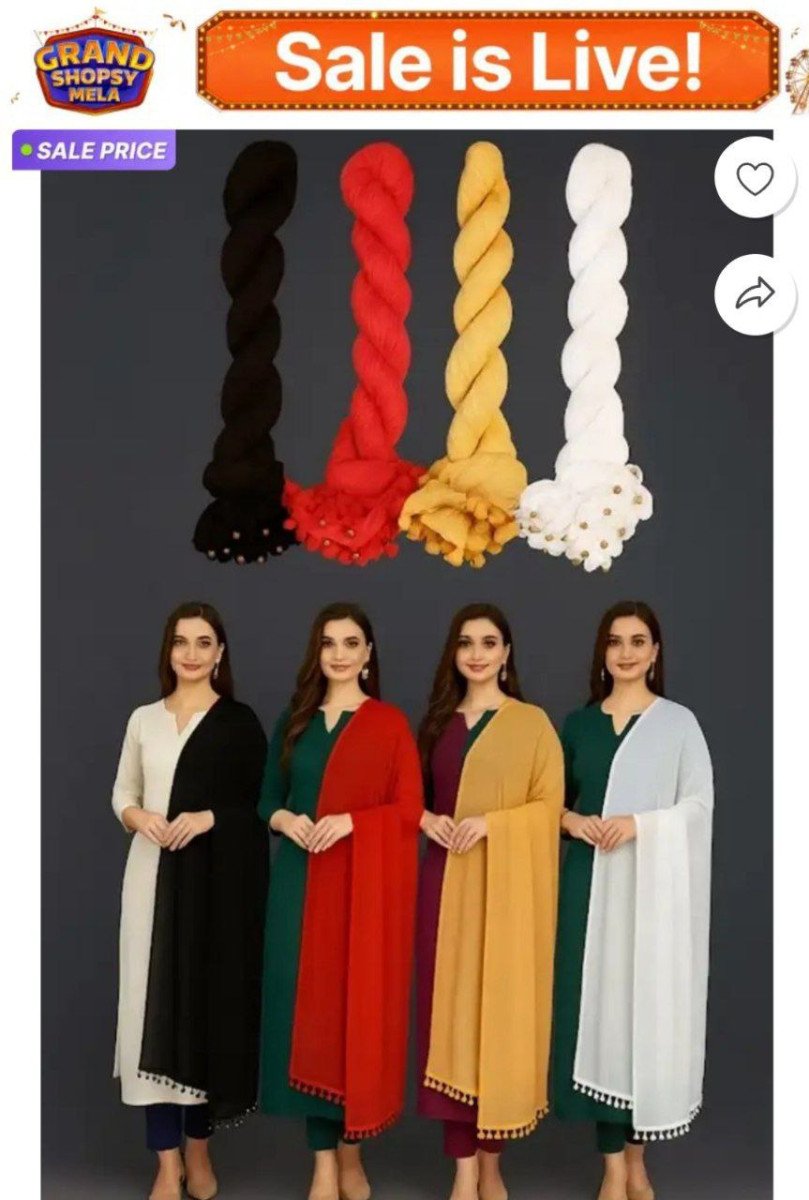Open the Sale is Live banner
The height and width of the screenshot is (1200, 809).
[x=487, y=60]
